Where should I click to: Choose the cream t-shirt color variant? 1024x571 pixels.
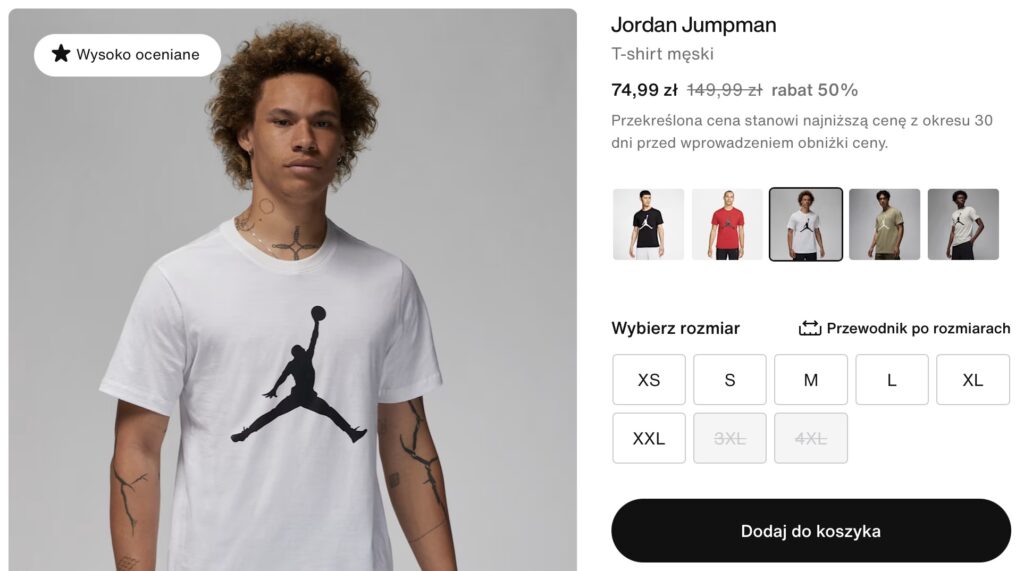(963, 224)
